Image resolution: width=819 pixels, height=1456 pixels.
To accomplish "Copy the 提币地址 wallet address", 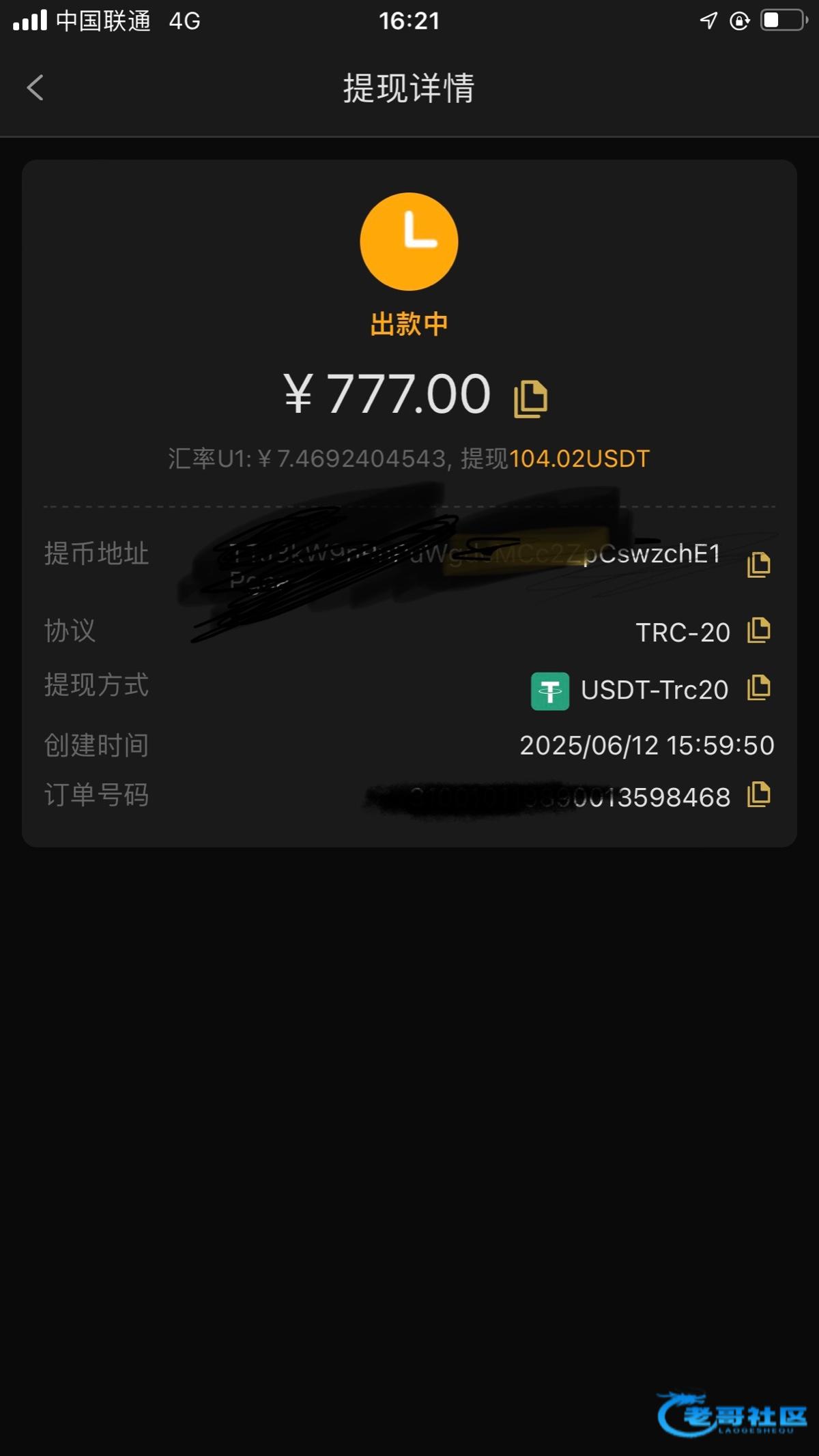I will coord(758,565).
